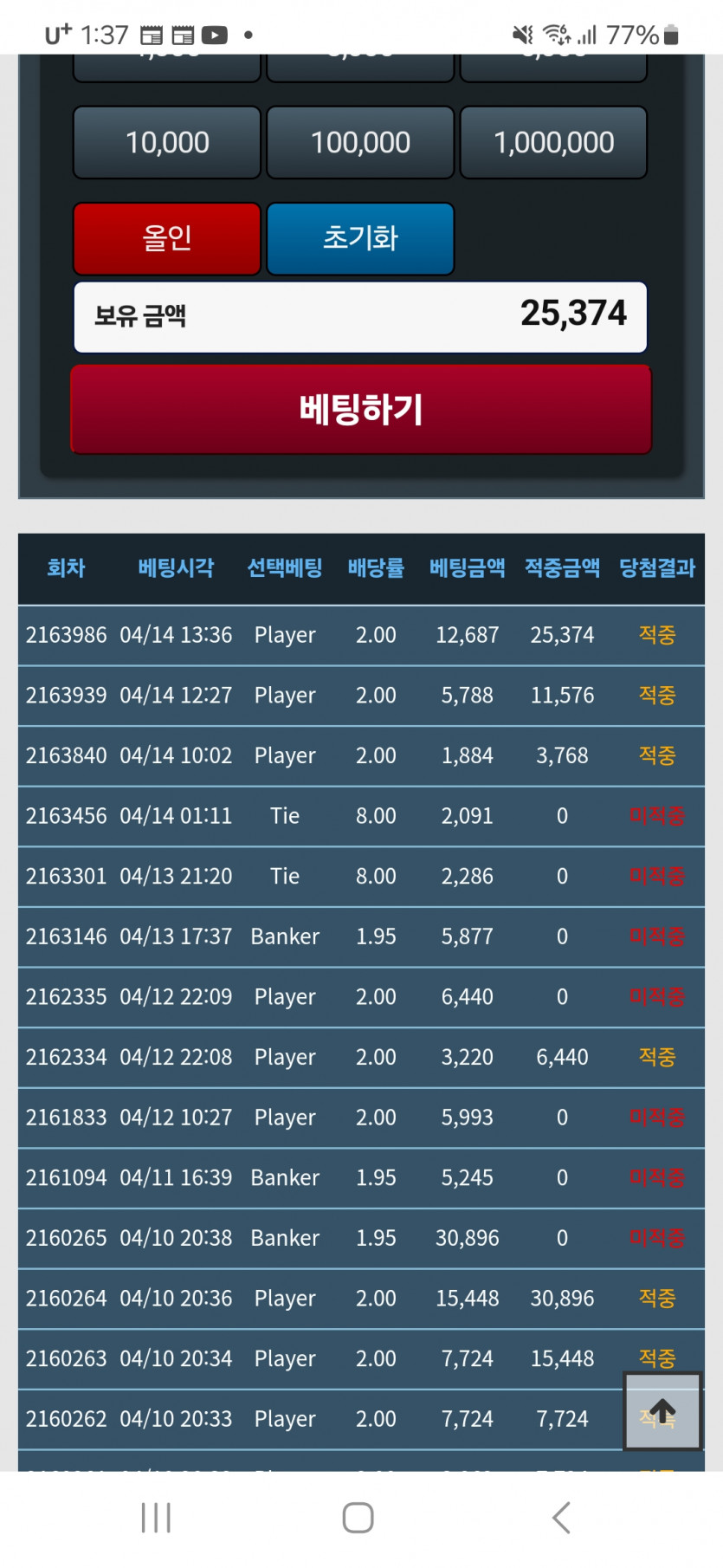The width and height of the screenshot is (723, 1568).
Task: Place the bet with 베팅하기
Action: 360,409
